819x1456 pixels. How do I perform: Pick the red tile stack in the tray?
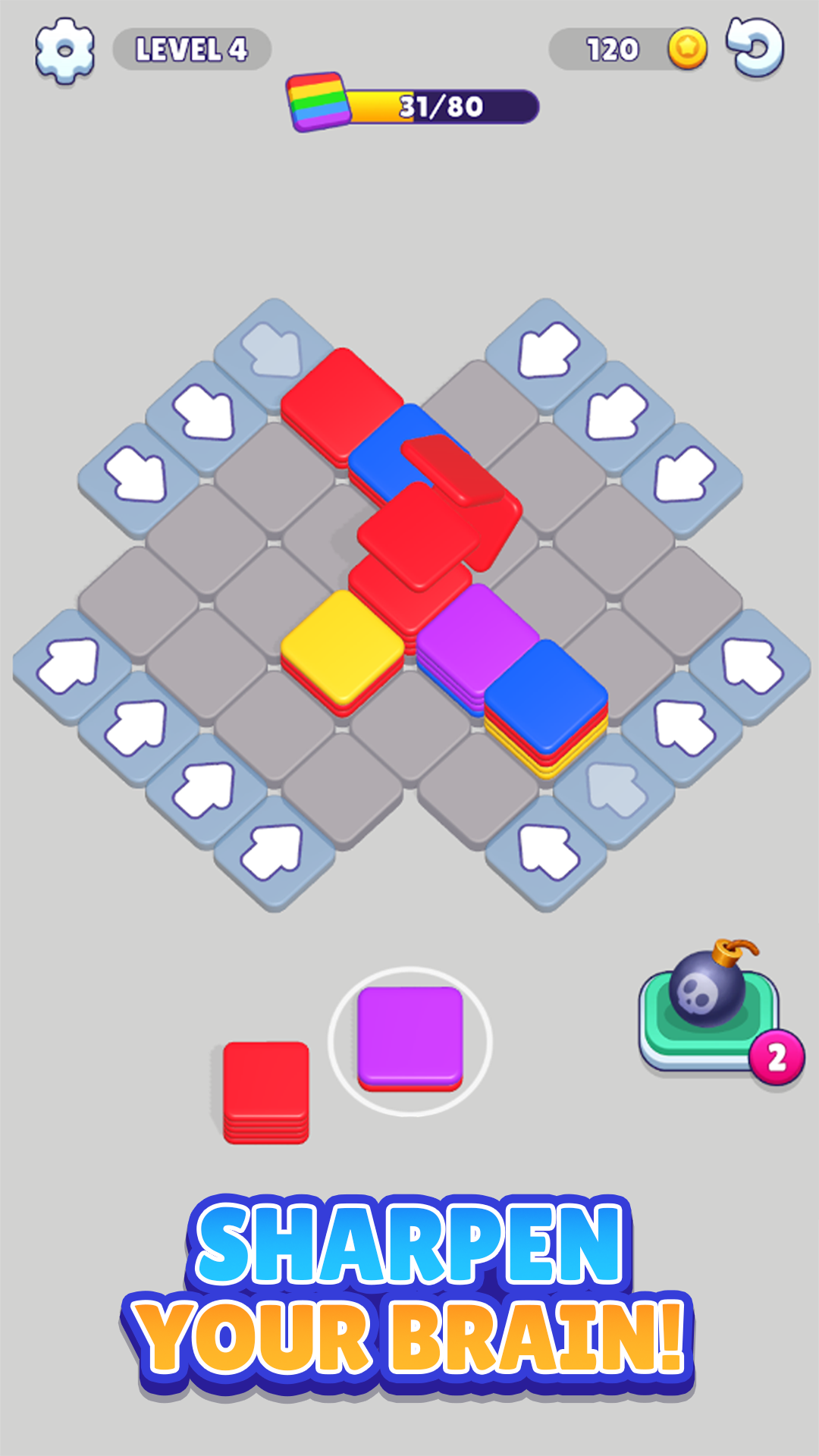[266, 1092]
